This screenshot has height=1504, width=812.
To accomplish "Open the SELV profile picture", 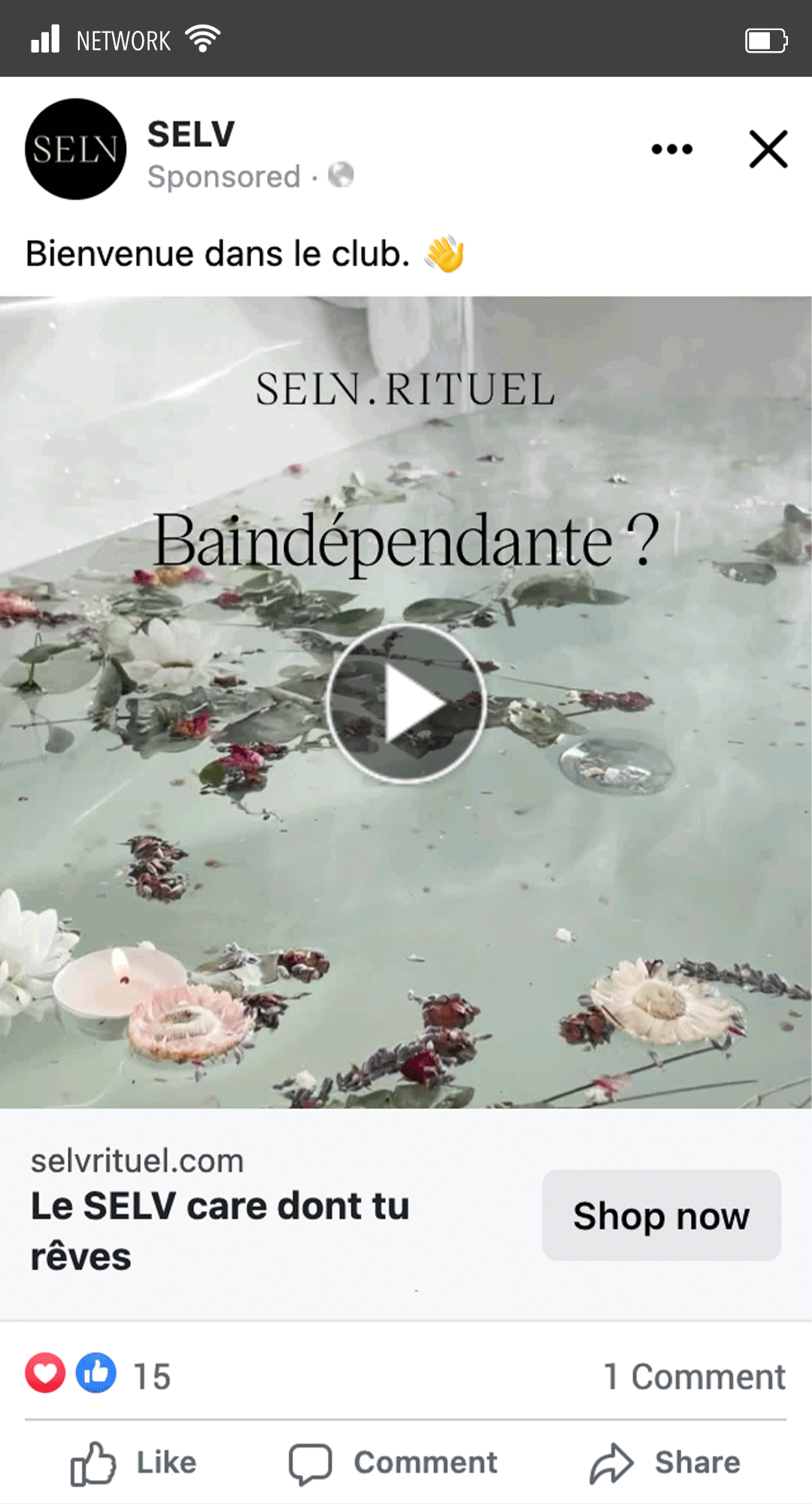I will (75, 149).
